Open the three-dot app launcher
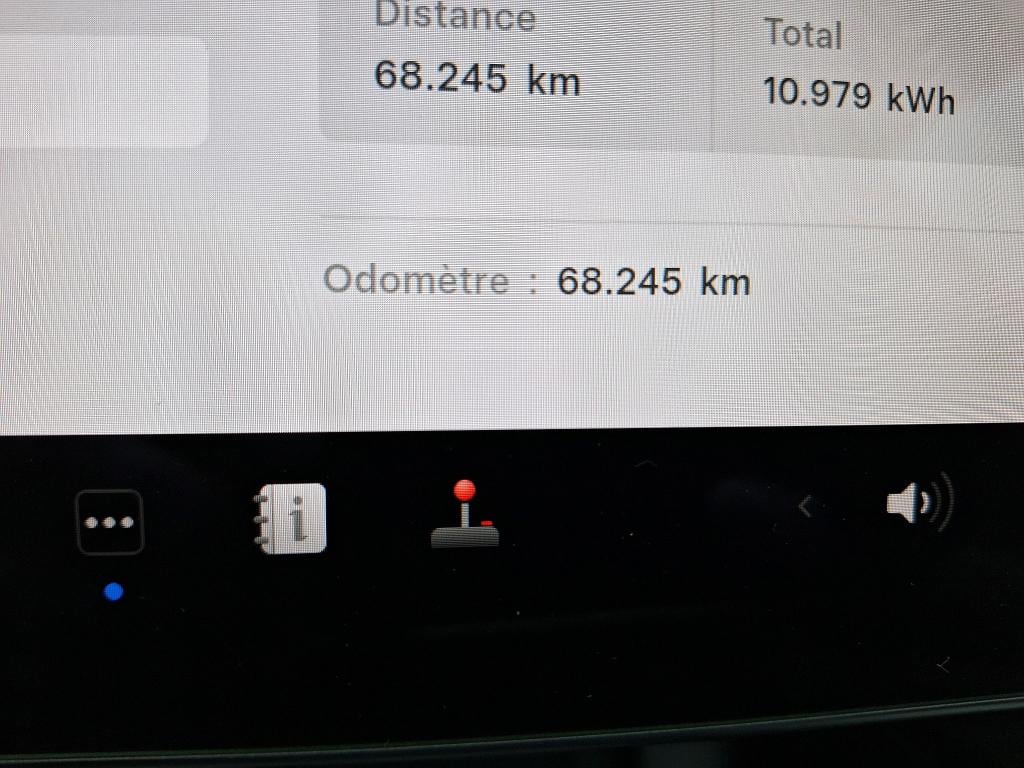Screen dimensions: 1024x768 (110, 522)
